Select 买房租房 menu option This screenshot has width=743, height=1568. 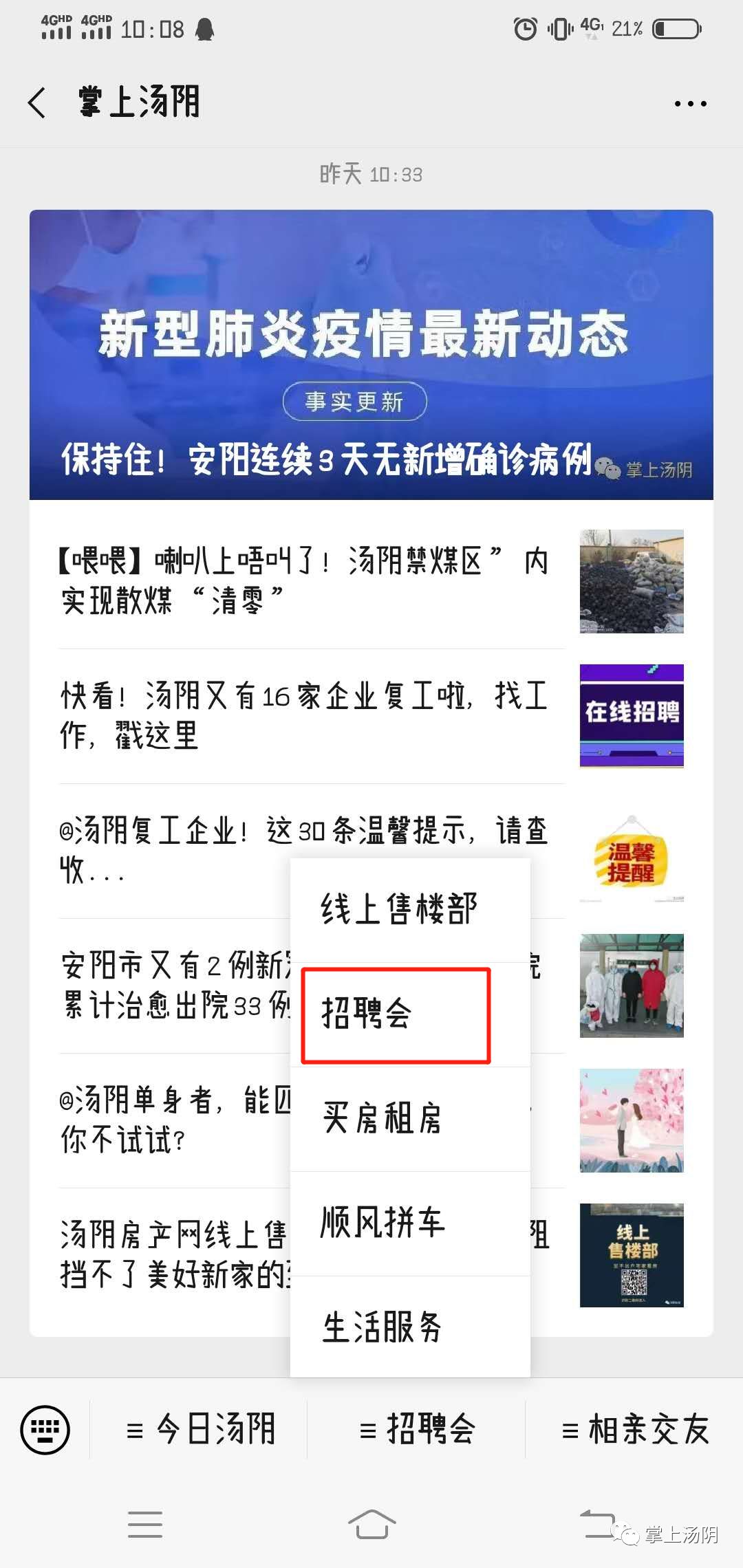point(410,1119)
